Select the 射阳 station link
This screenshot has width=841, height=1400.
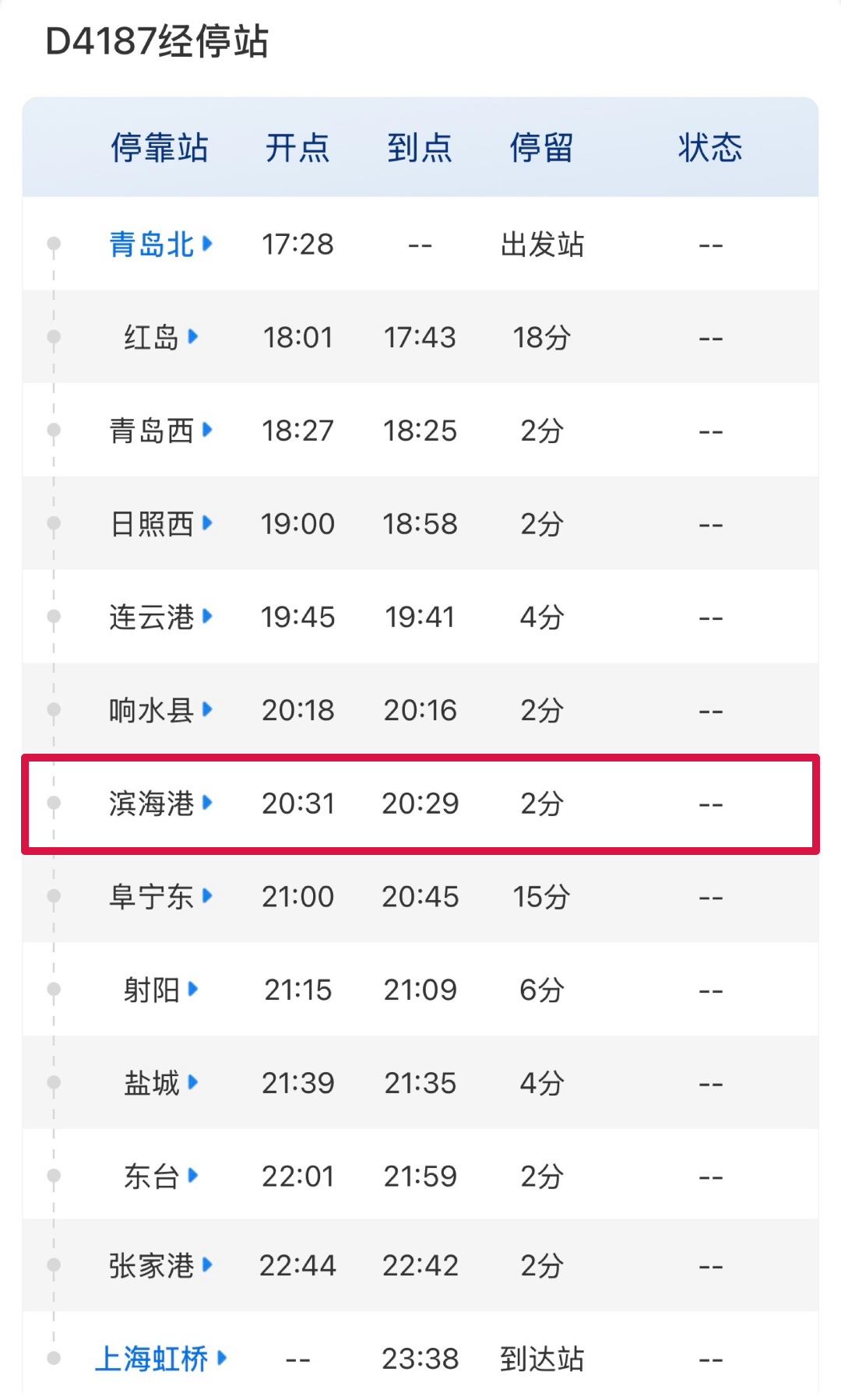pyautogui.click(x=160, y=990)
